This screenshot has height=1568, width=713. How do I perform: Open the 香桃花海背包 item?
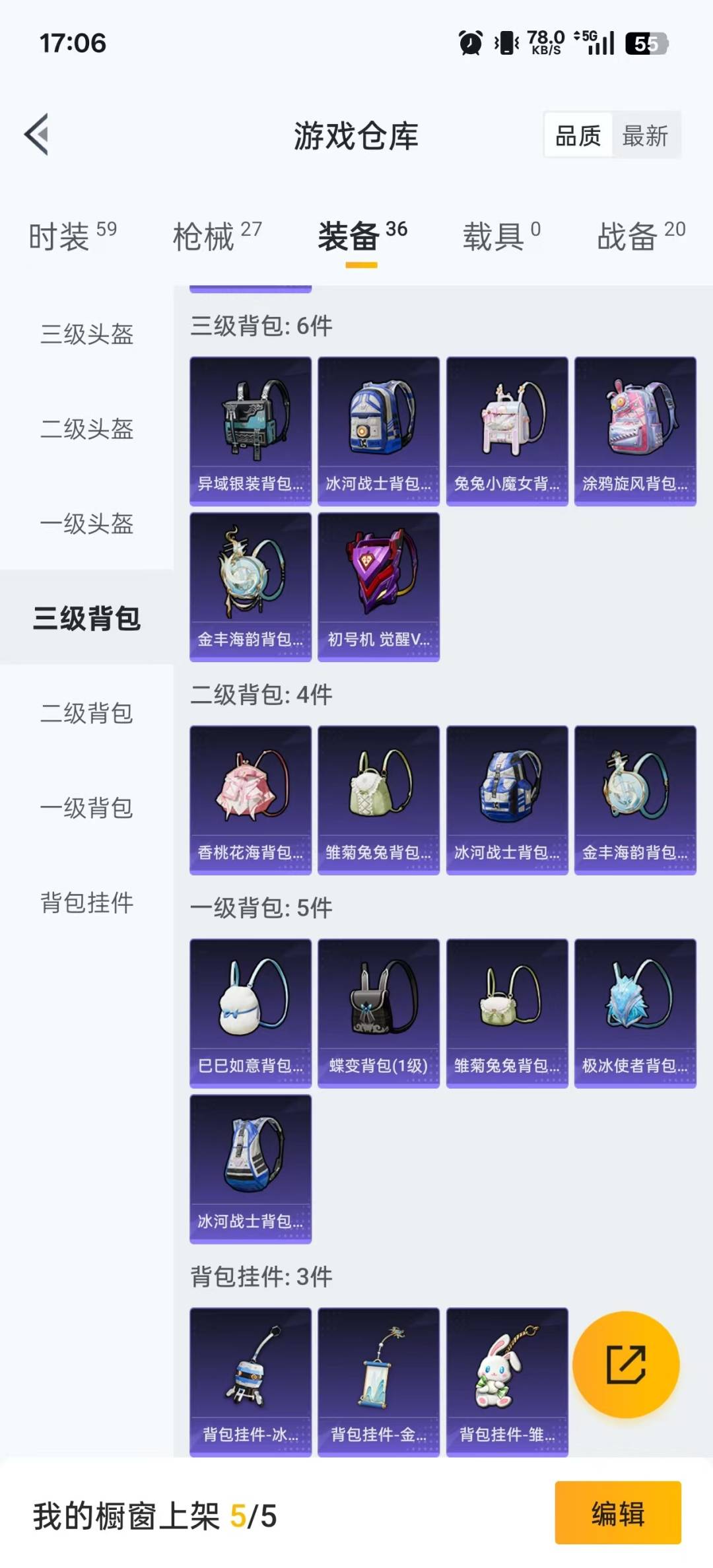pyautogui.click(x=250, y=800)
